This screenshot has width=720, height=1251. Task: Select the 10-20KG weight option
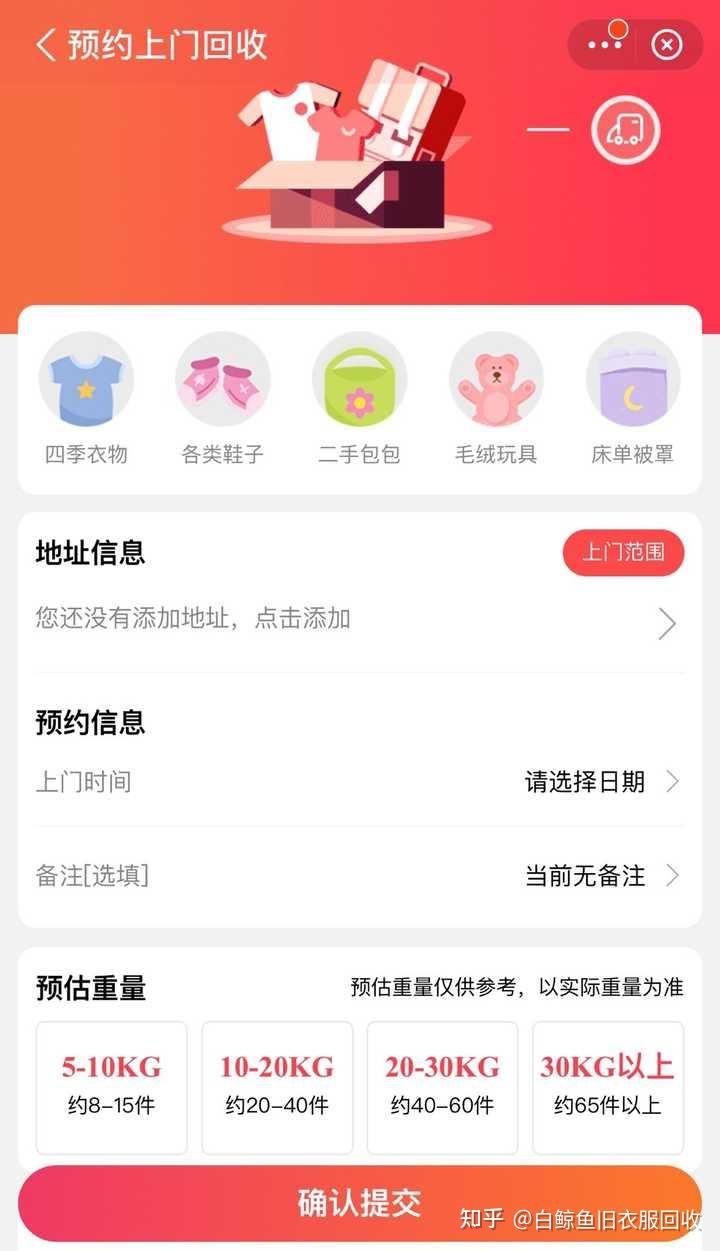tap(277, 1086)
